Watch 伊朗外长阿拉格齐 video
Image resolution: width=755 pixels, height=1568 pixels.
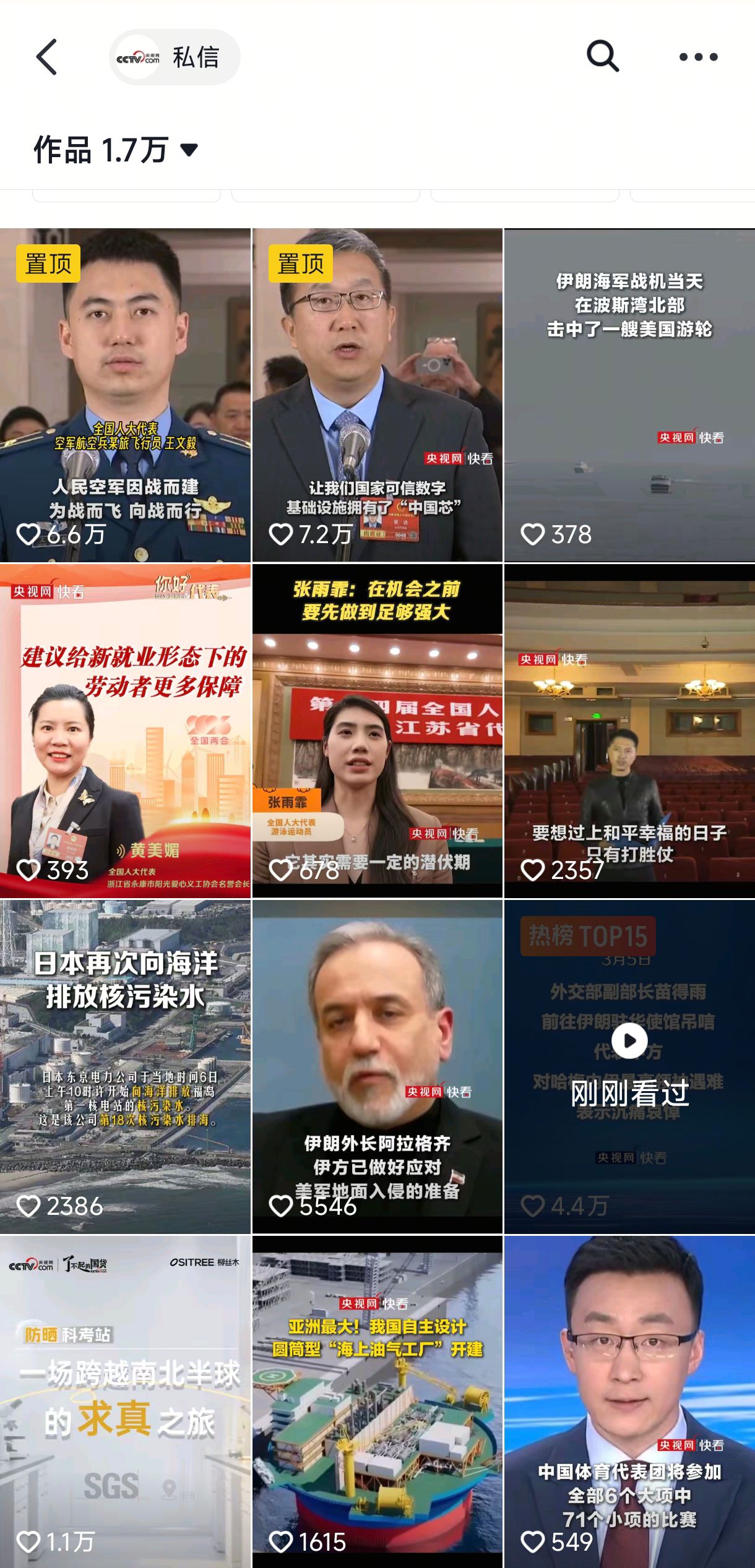click(x=377, y=1066)
